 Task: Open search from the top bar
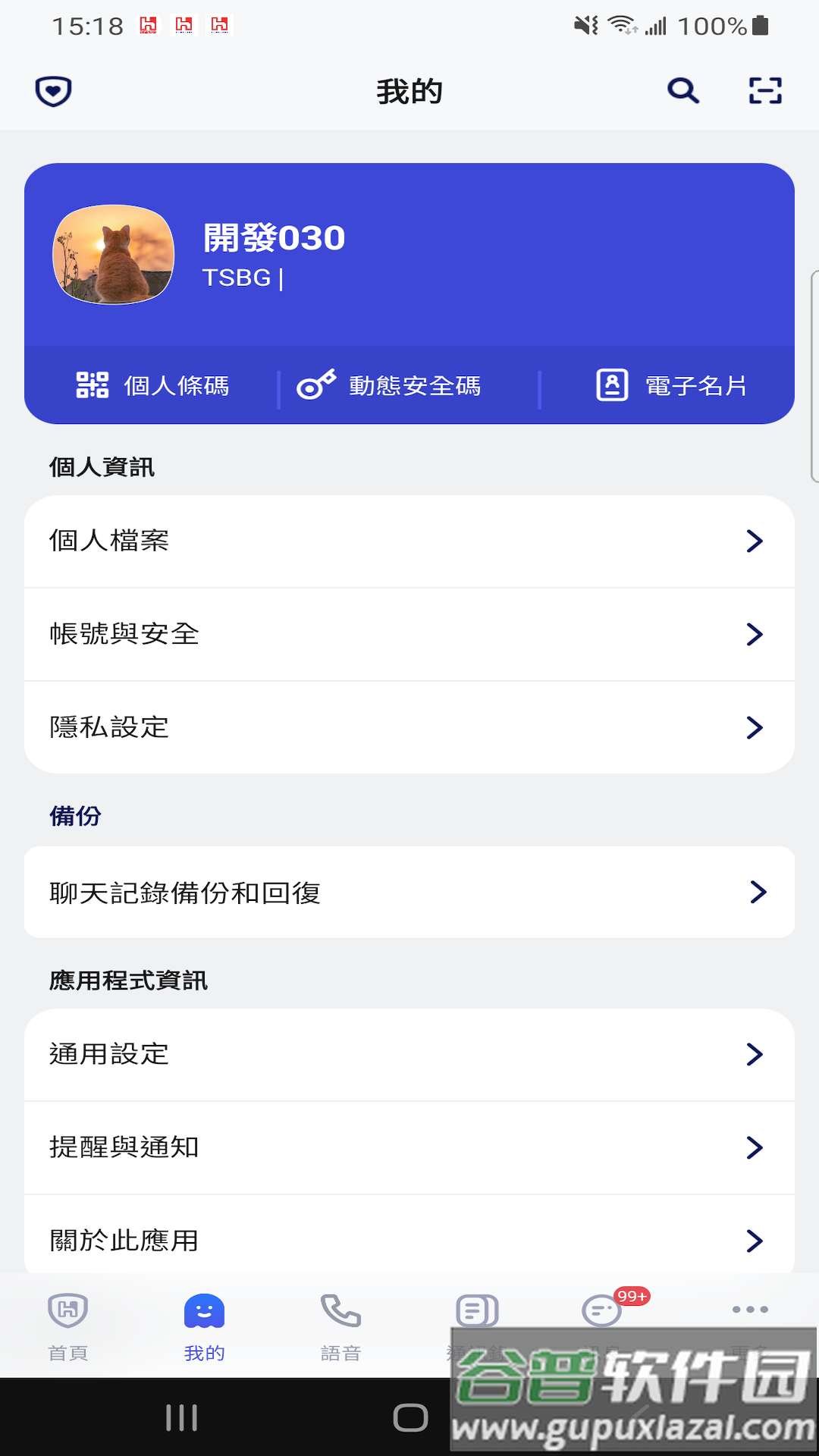click(682, 91)
